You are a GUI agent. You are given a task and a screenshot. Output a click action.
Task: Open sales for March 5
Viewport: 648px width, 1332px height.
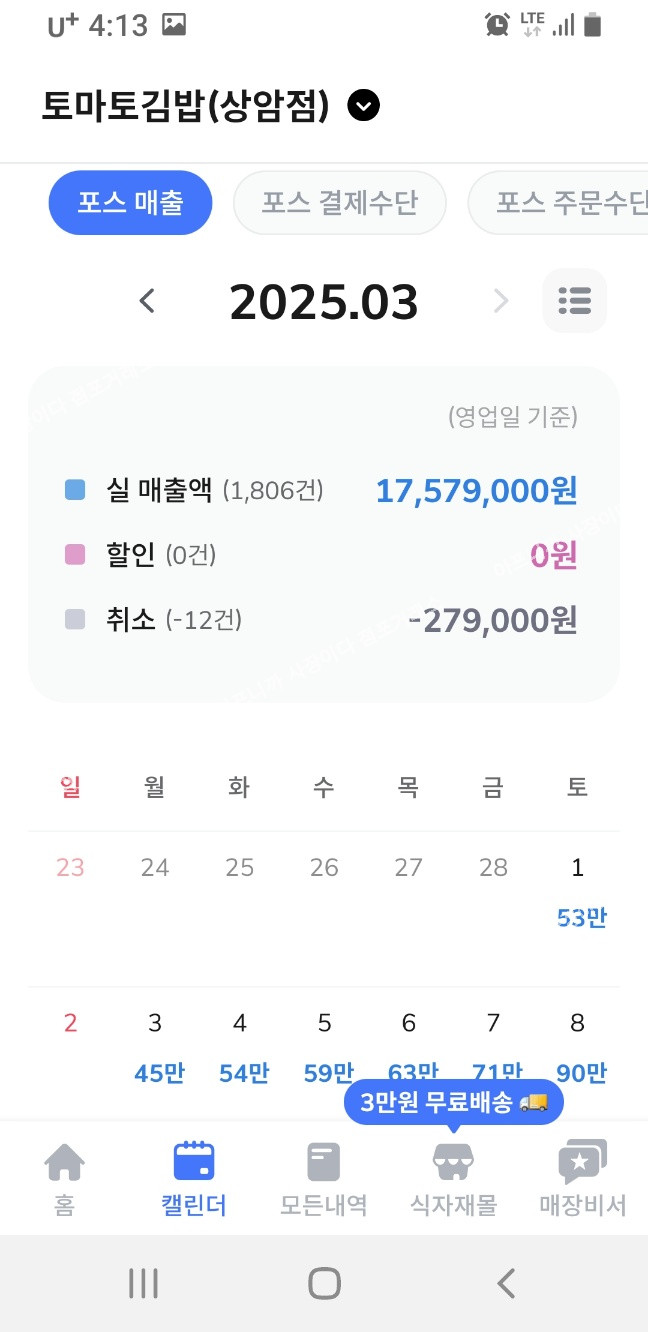pyautogui.click(x=324, y=1047)
